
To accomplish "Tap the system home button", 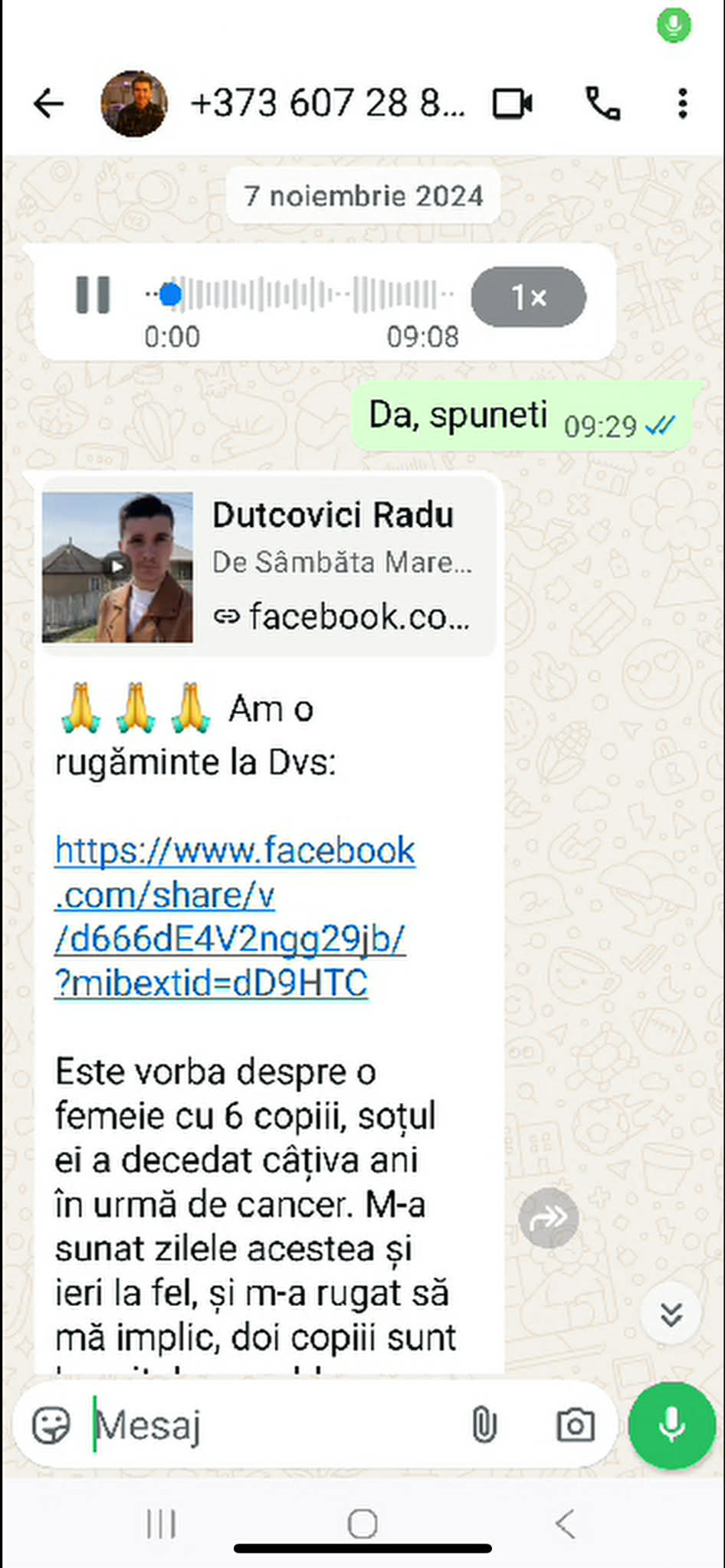I will click(362, 1524).
